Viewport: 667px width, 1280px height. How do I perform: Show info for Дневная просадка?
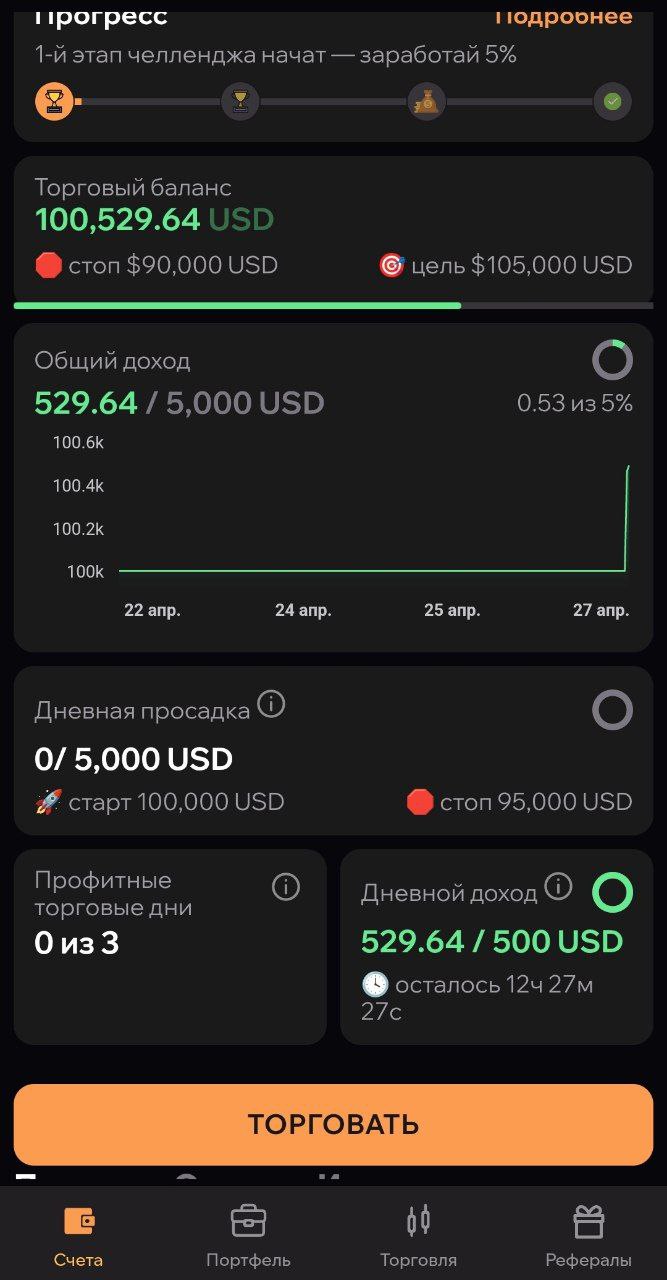pyautogui.click(x=271, y=705)
